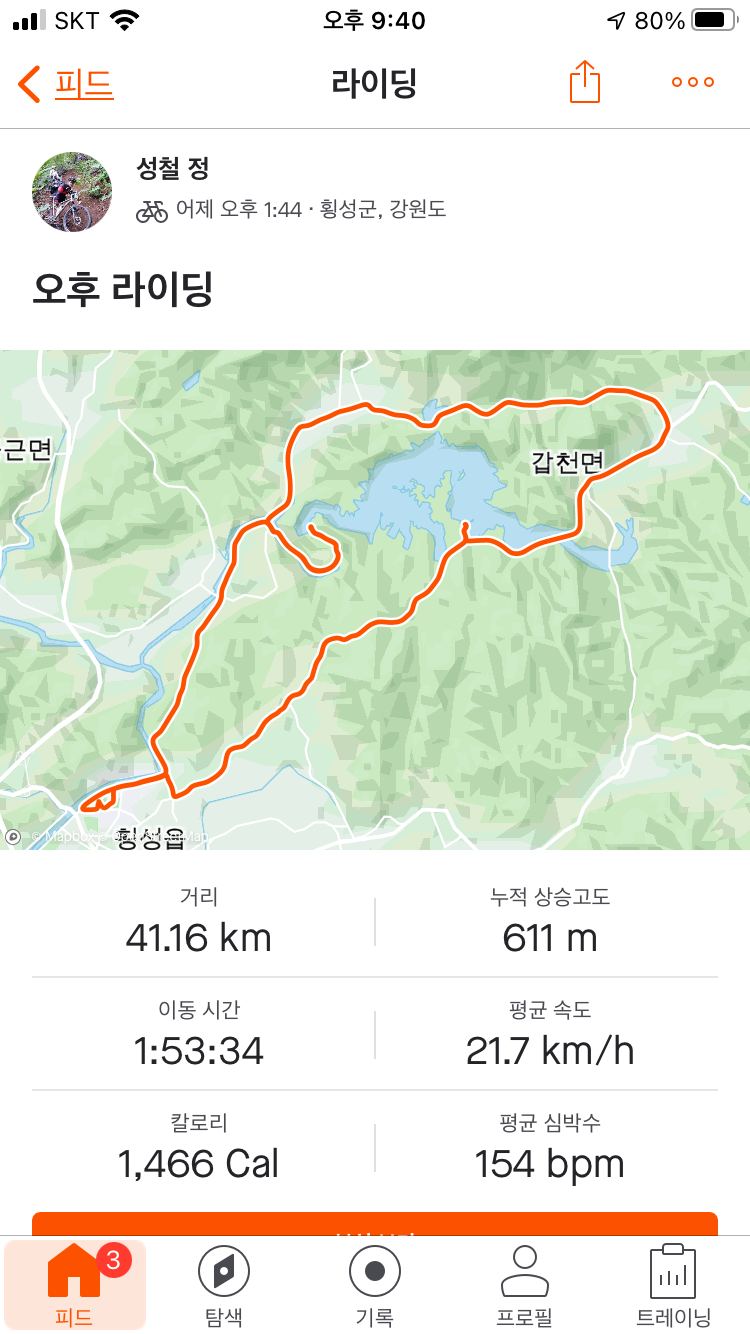Share this ride activity

click(x=585, y=82)
